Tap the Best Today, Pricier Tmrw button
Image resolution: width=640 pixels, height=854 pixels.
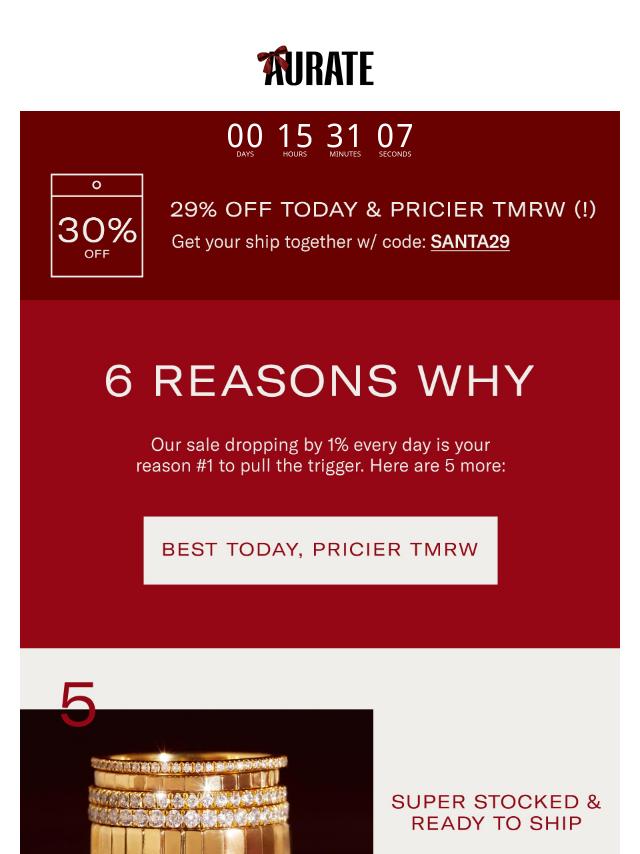(320, 550)
